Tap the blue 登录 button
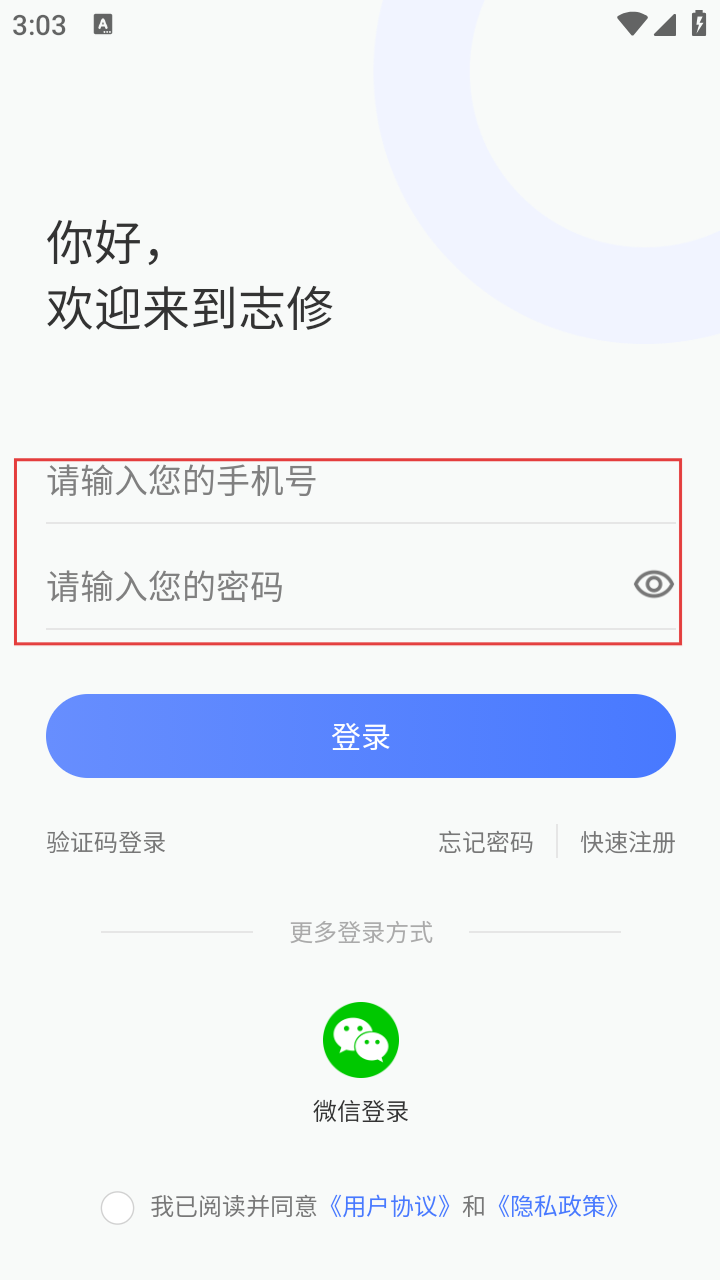Screen dimensions: 720x1280 360,736
